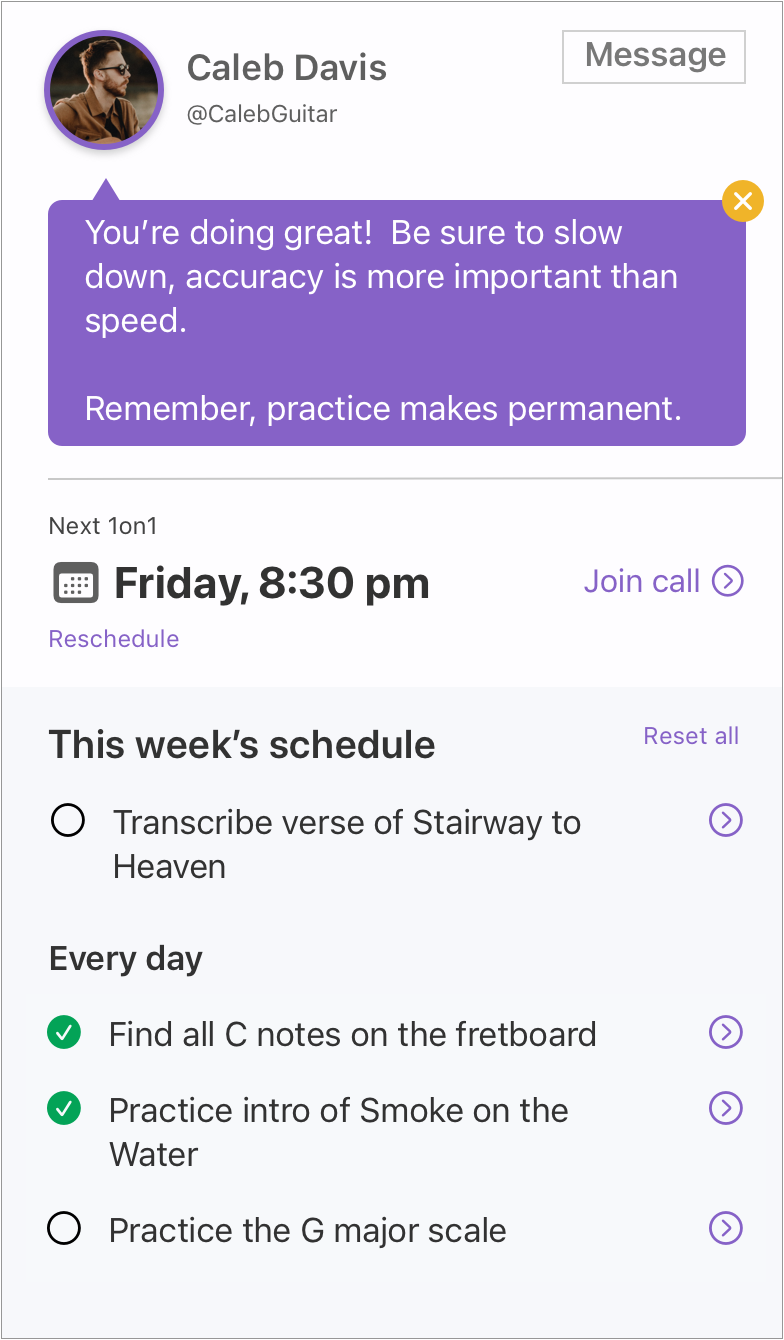Mark Practice the G major scale done
784x1340 pixels.
64,1229
